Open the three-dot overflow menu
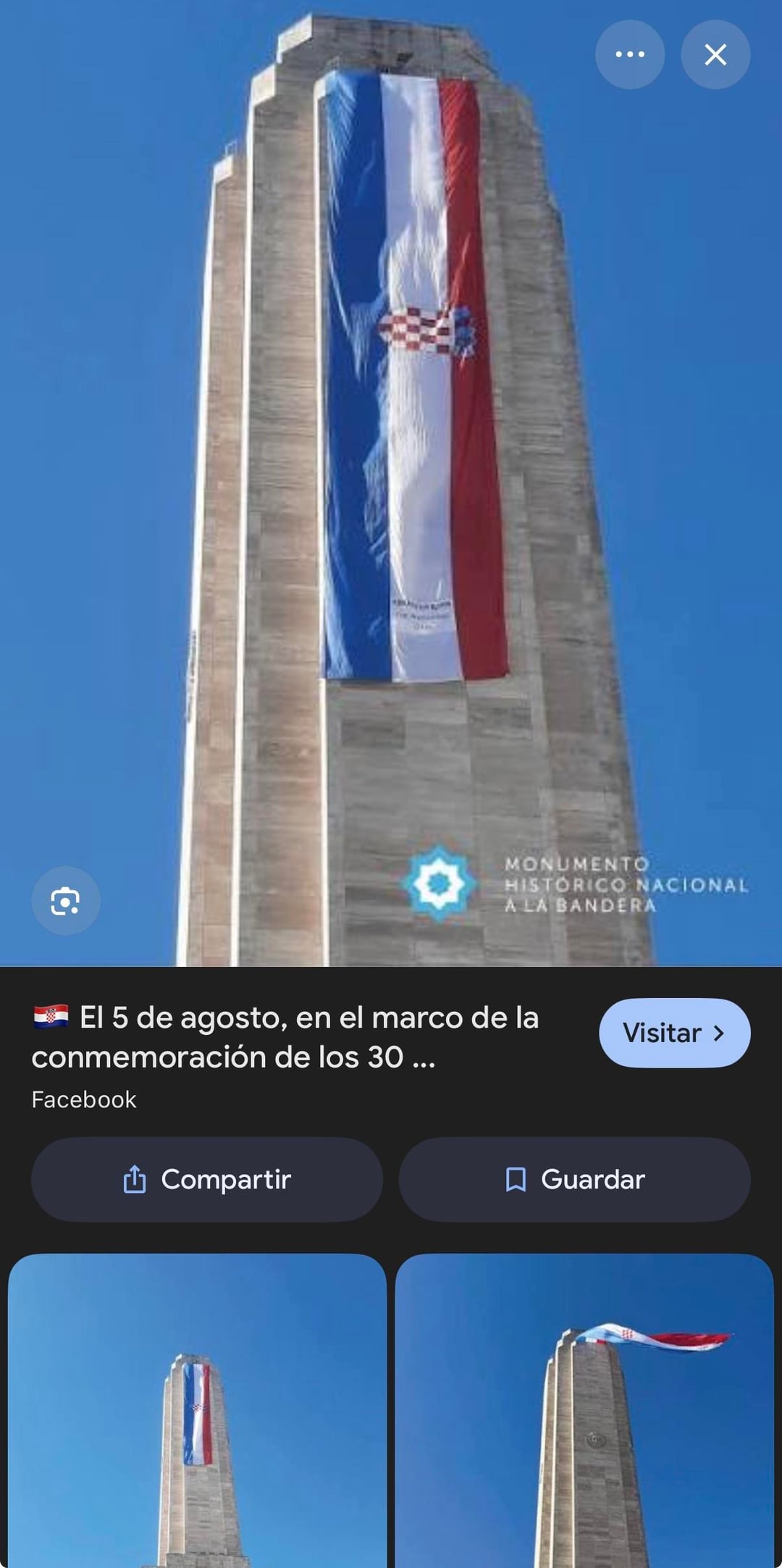This screenshot has height=1568, width=782. 629,54
